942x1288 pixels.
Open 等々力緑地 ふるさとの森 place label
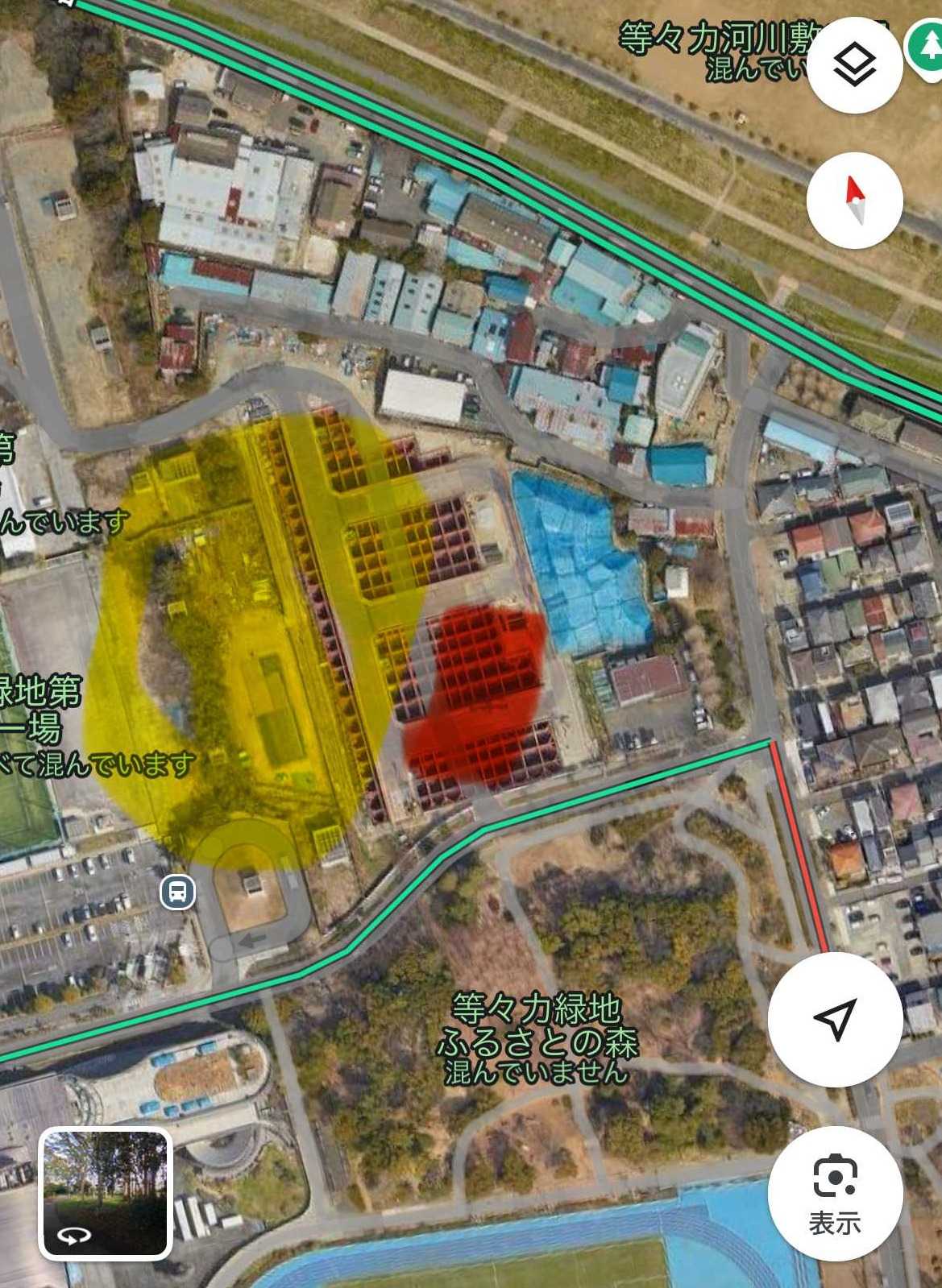click(x=537, y=1039)
